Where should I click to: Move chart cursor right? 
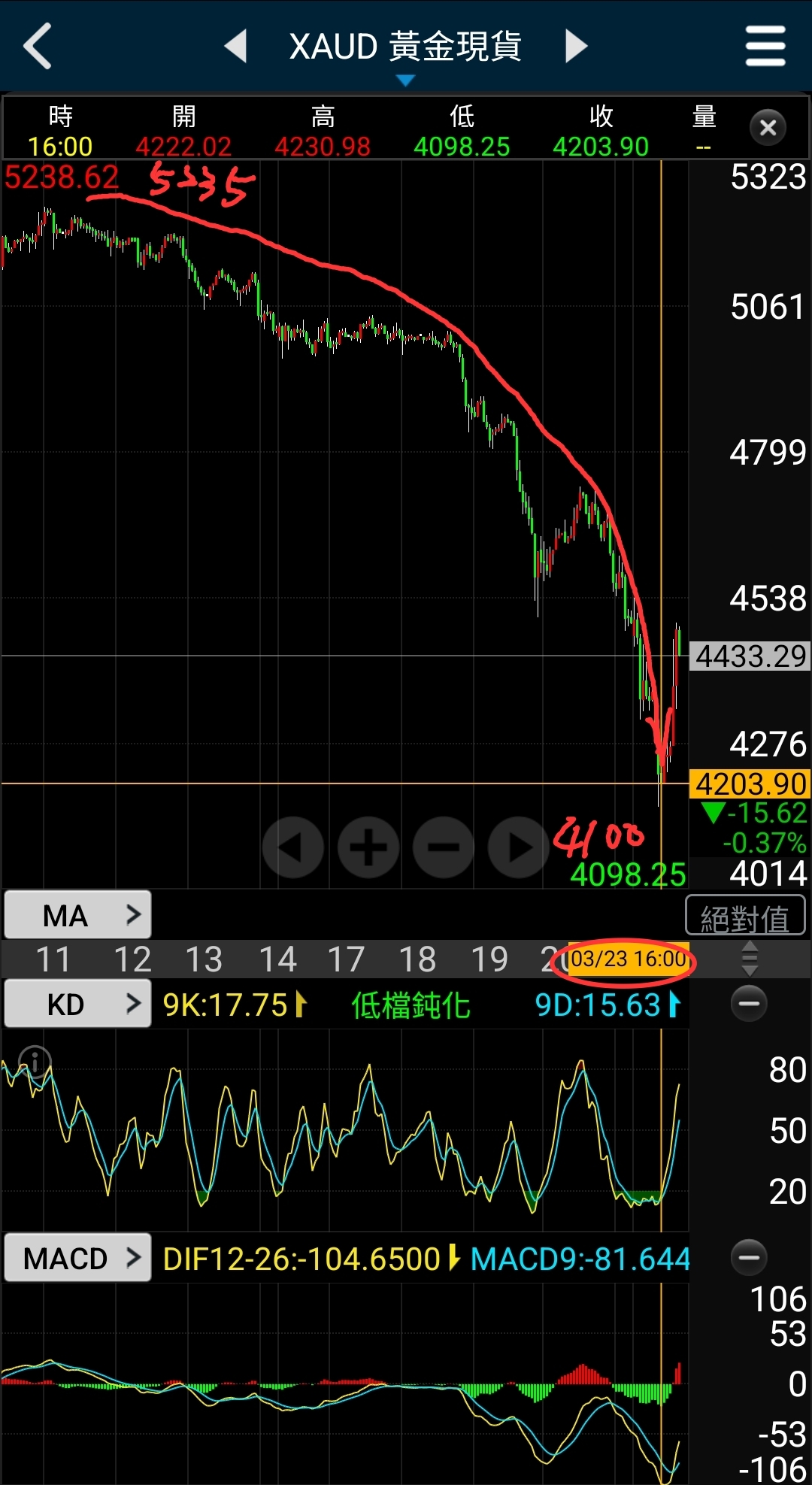click(519, 847)
